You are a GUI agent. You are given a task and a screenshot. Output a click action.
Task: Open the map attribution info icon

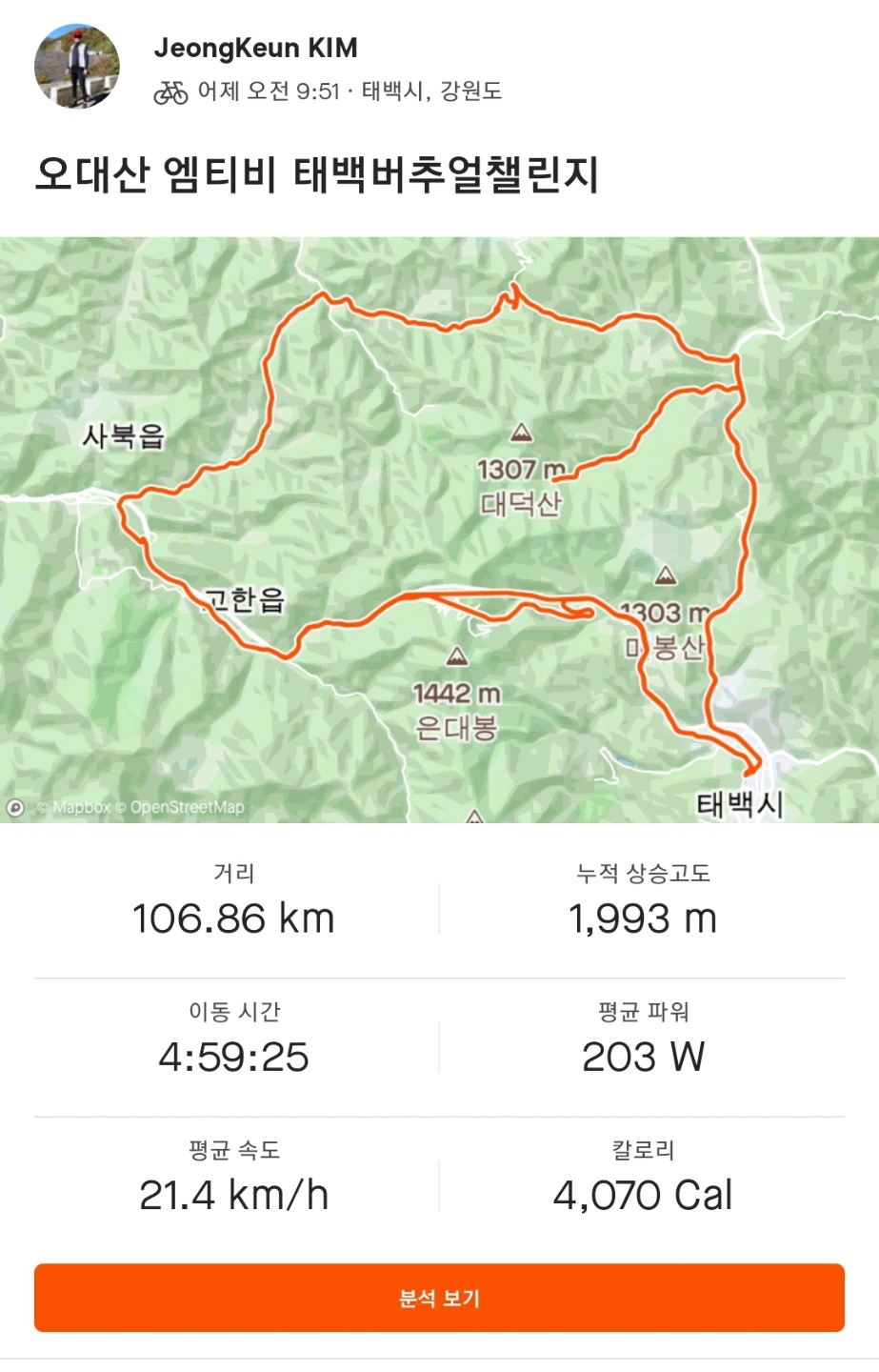(x=15, y=808)
